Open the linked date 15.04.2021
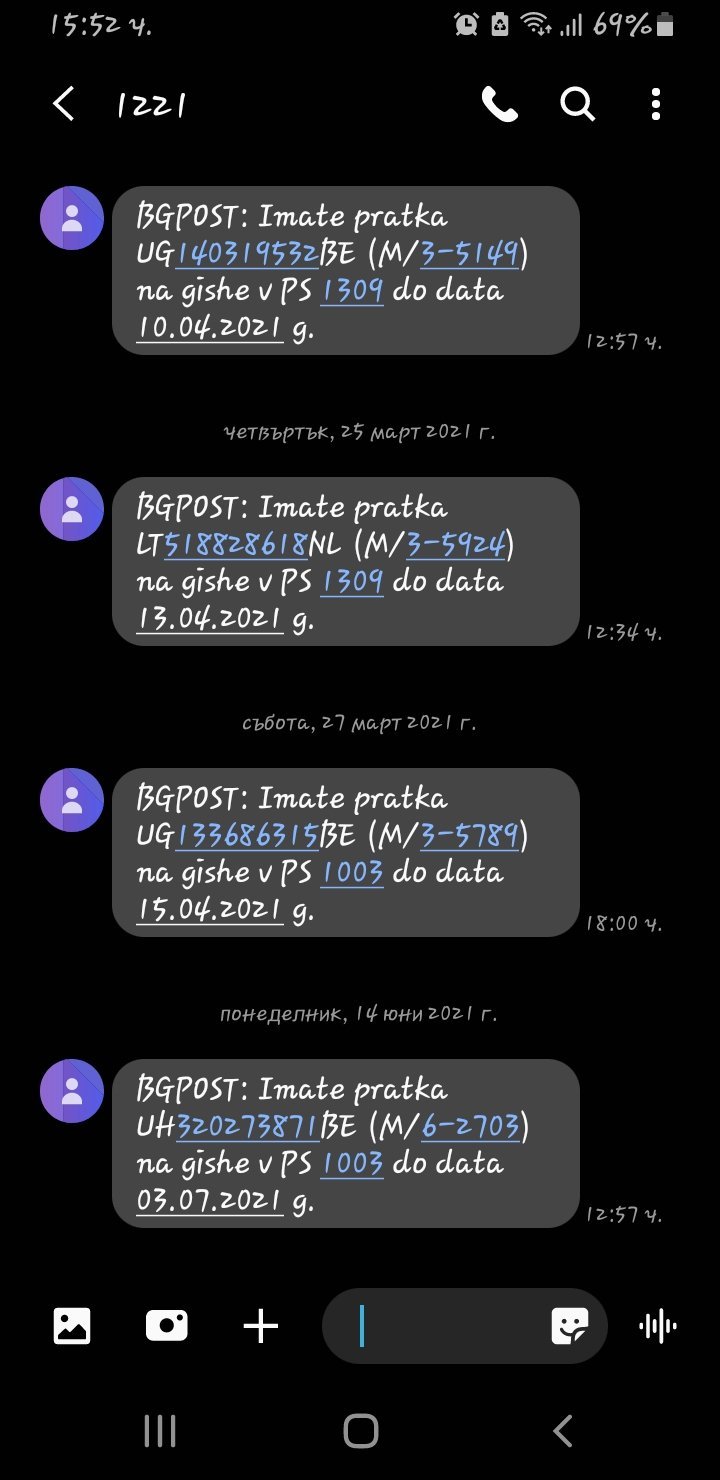This screenshot has width=720, height=1480. pyautogui.click(x=208, y=910)
